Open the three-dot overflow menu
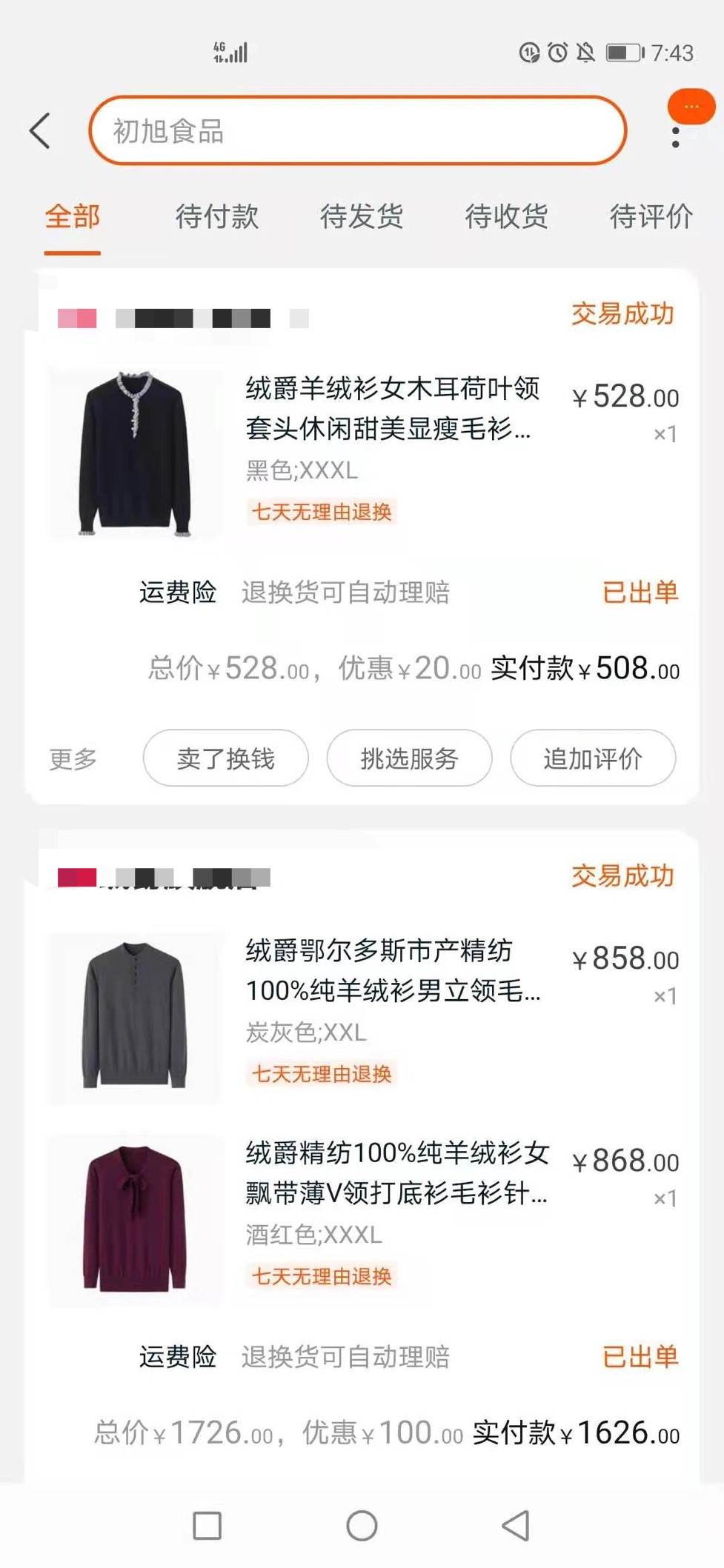Screen dimensions: 724x1568 point(675,137)
